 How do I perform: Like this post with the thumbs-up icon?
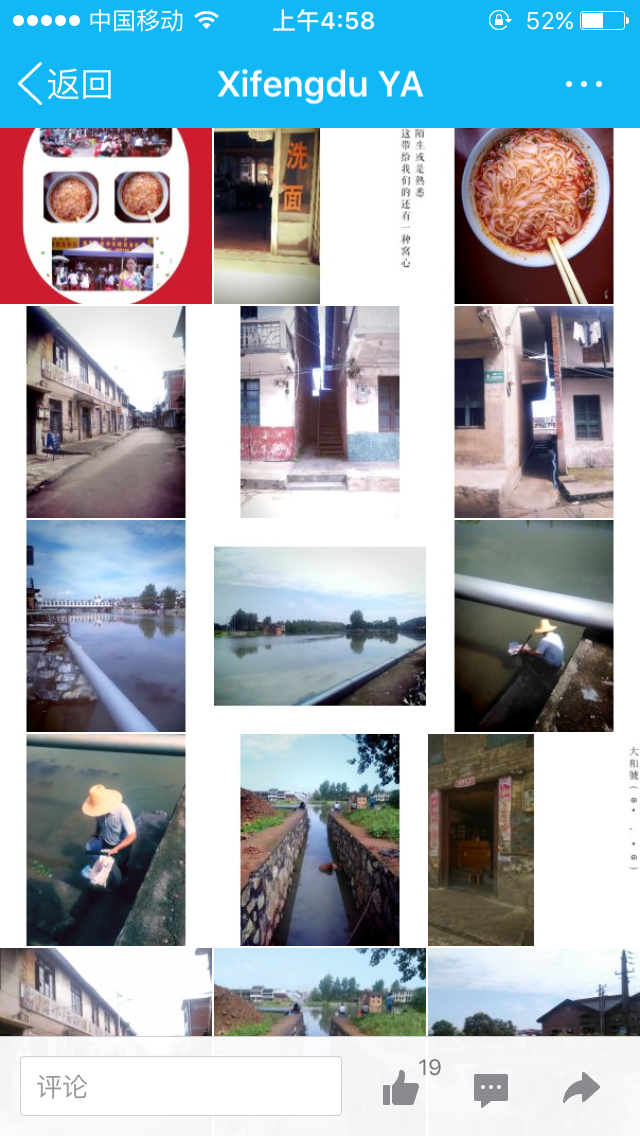point(401,1088)
